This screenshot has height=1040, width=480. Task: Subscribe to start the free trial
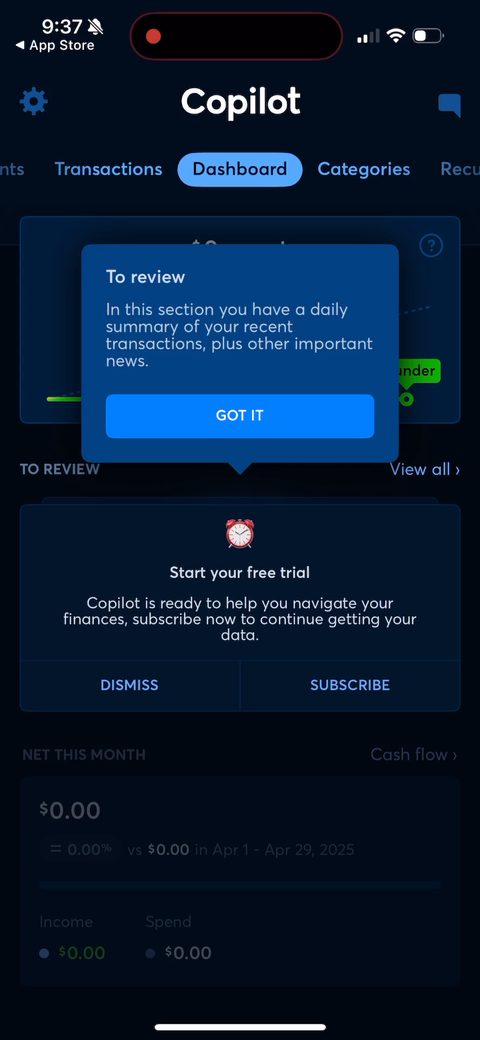(x=350, y=685)
